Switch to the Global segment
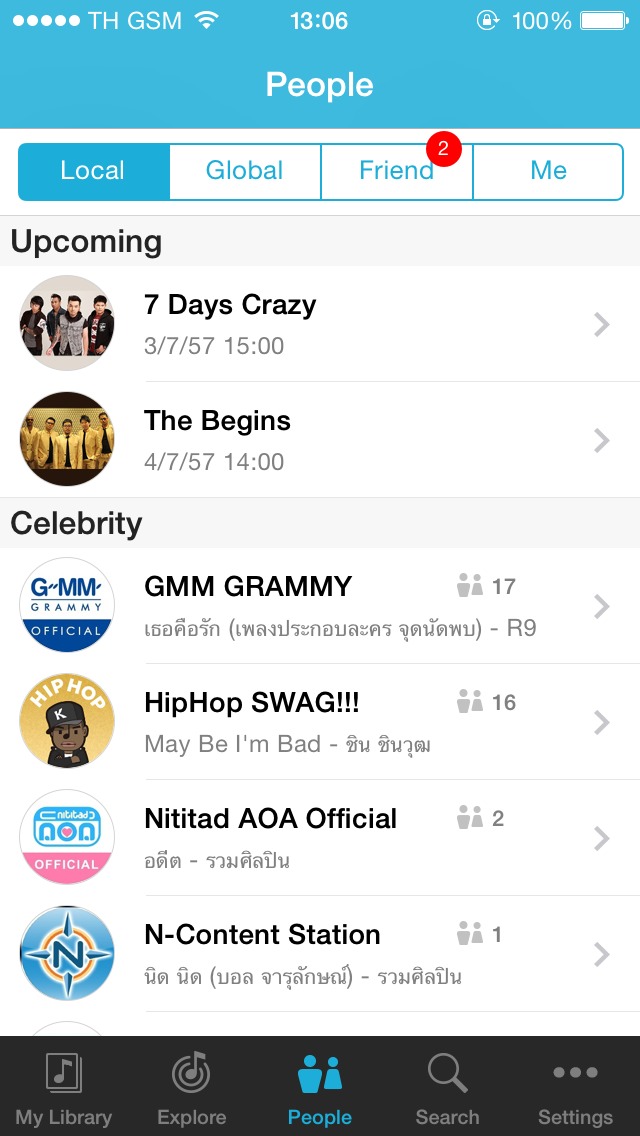Image resolution: width=640 pixels, height=1136 pixels. pos(245,171)
